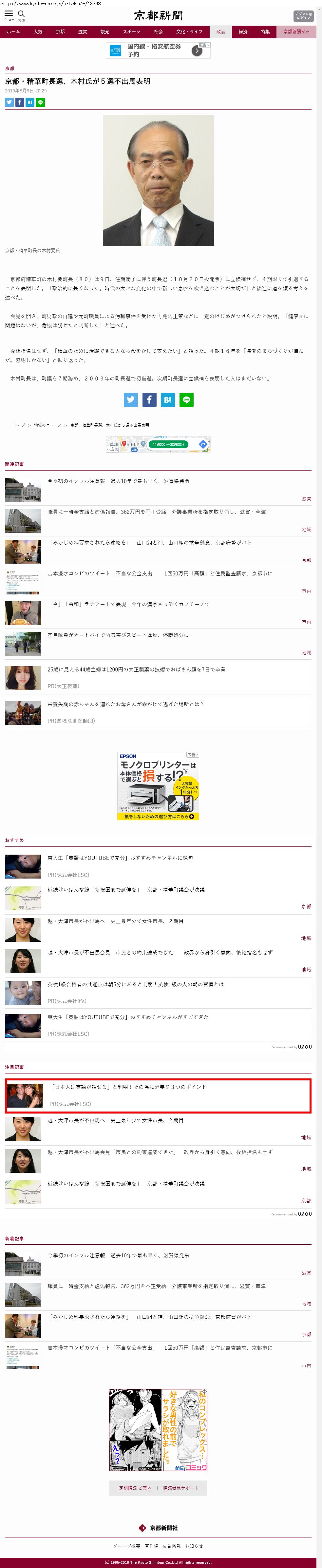This screenshot has width=322, height=1568.
Task: Share on Twitter below the article text
Action: coord(131,400)
